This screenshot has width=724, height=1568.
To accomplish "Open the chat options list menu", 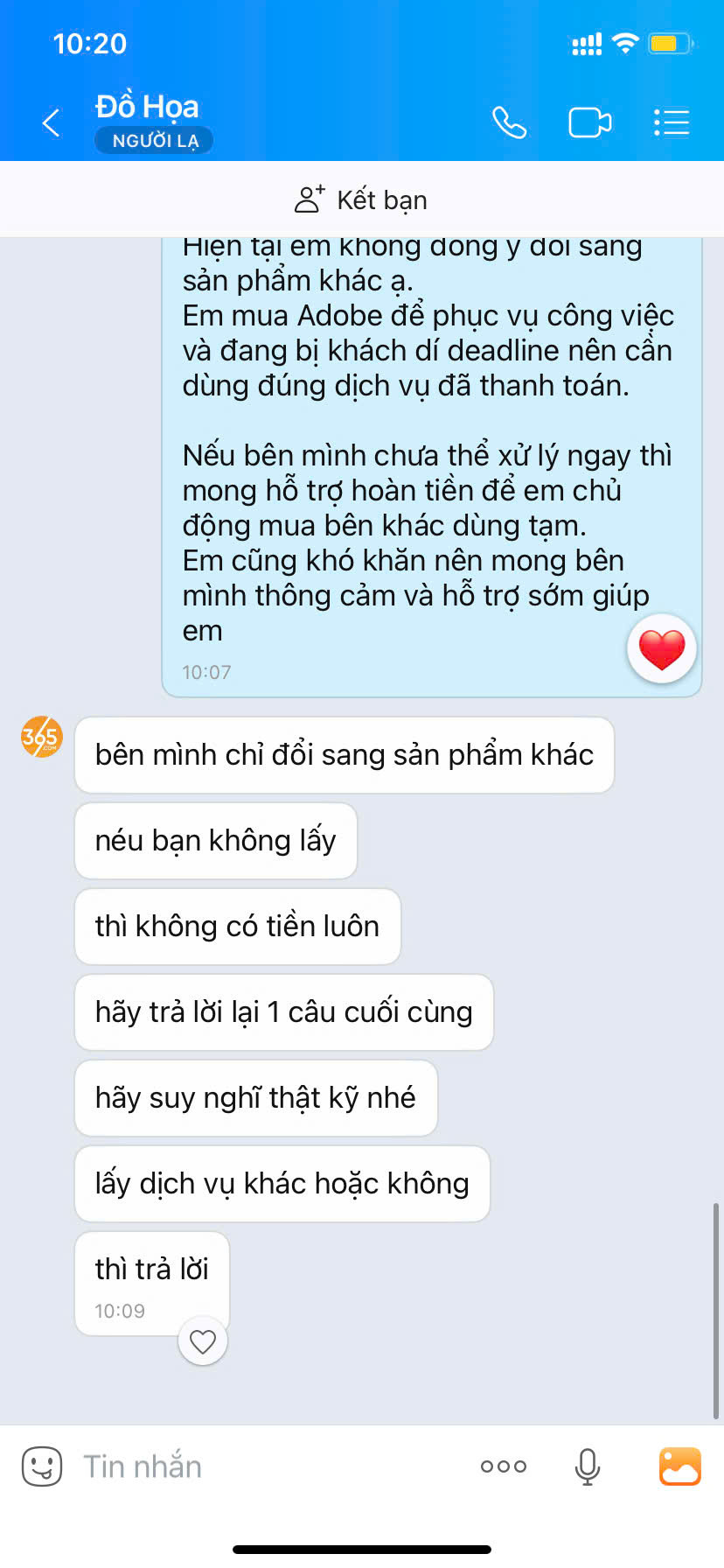I will coord(672,122).
